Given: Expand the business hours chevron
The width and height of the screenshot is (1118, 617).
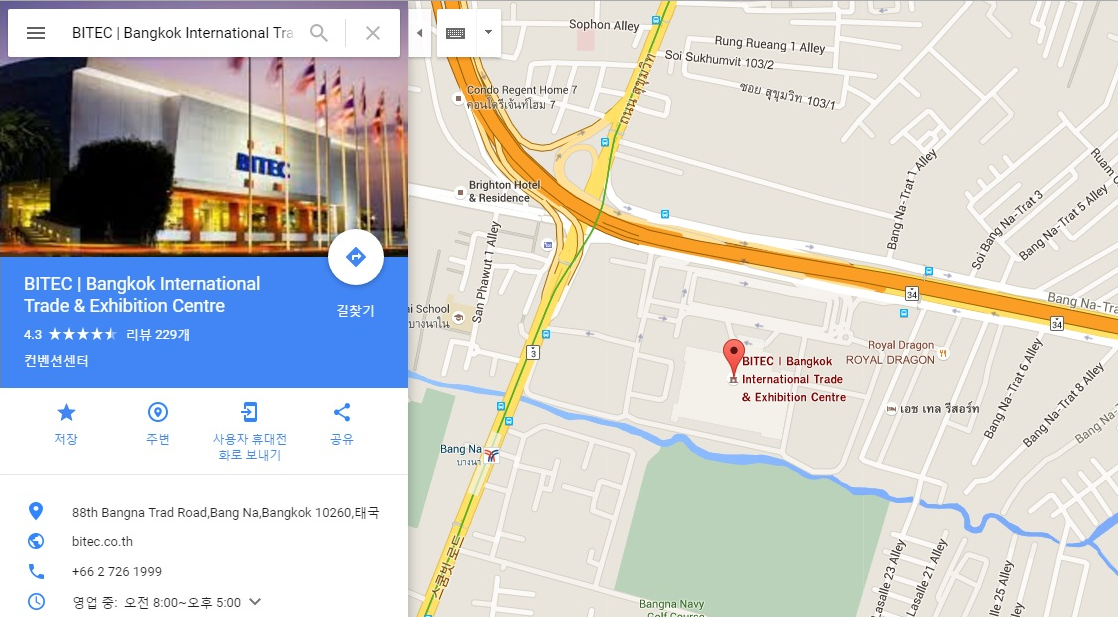Looking at the screenshot, I should click(255, 601).
